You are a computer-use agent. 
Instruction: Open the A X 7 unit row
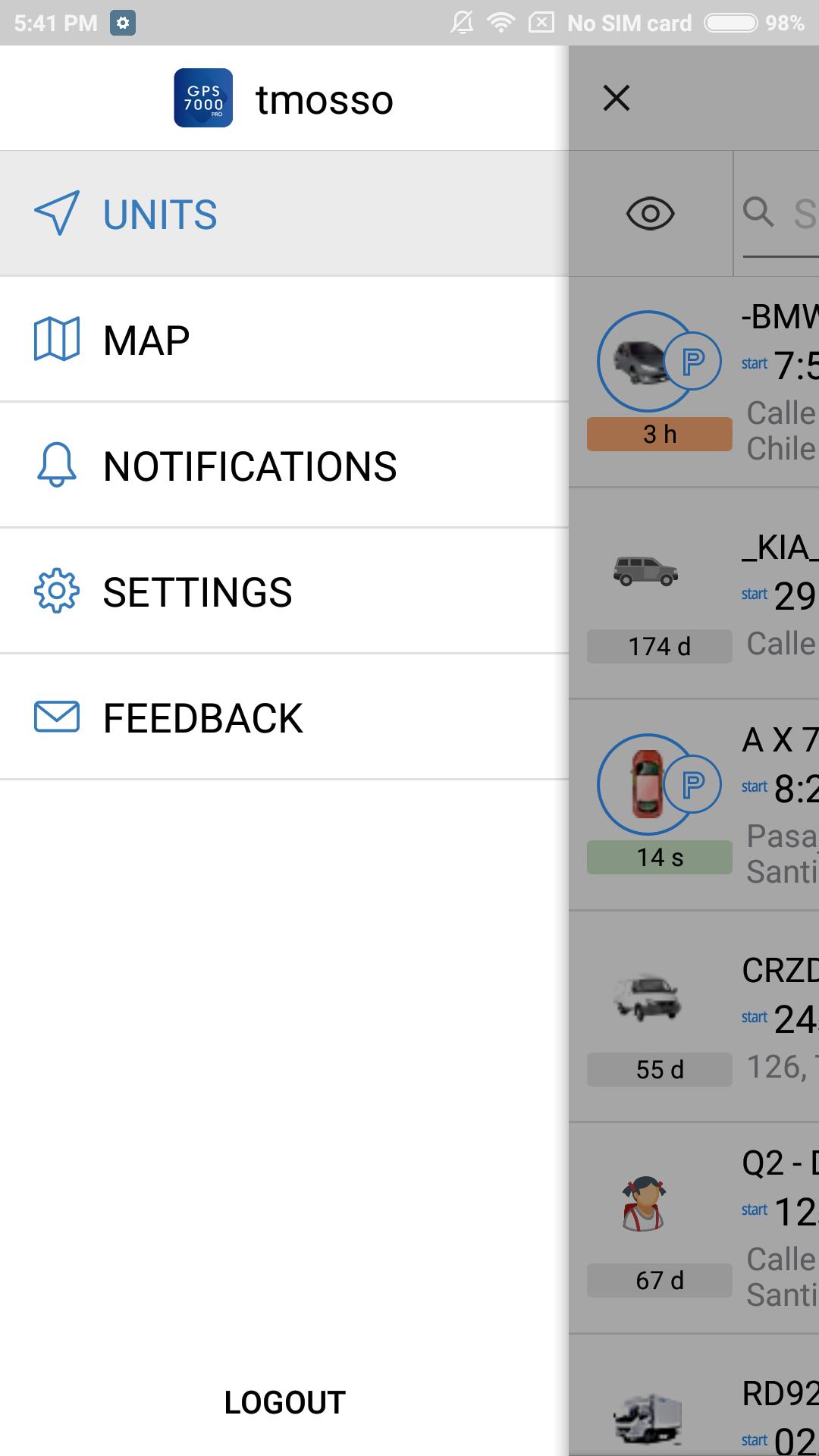point(694,805)
